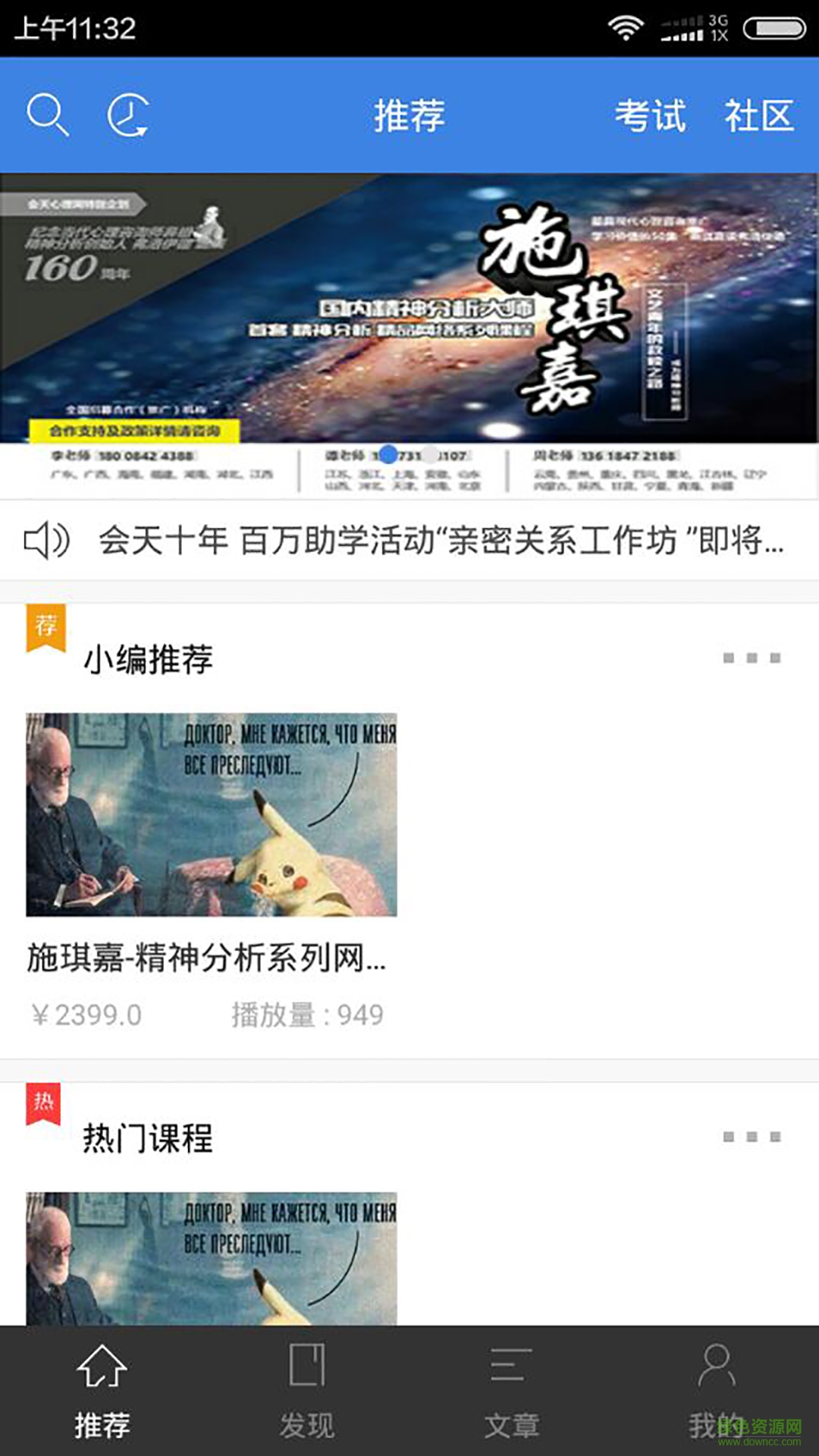Open the 会天十年 百万助学活动 announcement
This screenshot has height=1456, width=819.
coord(440,541)
